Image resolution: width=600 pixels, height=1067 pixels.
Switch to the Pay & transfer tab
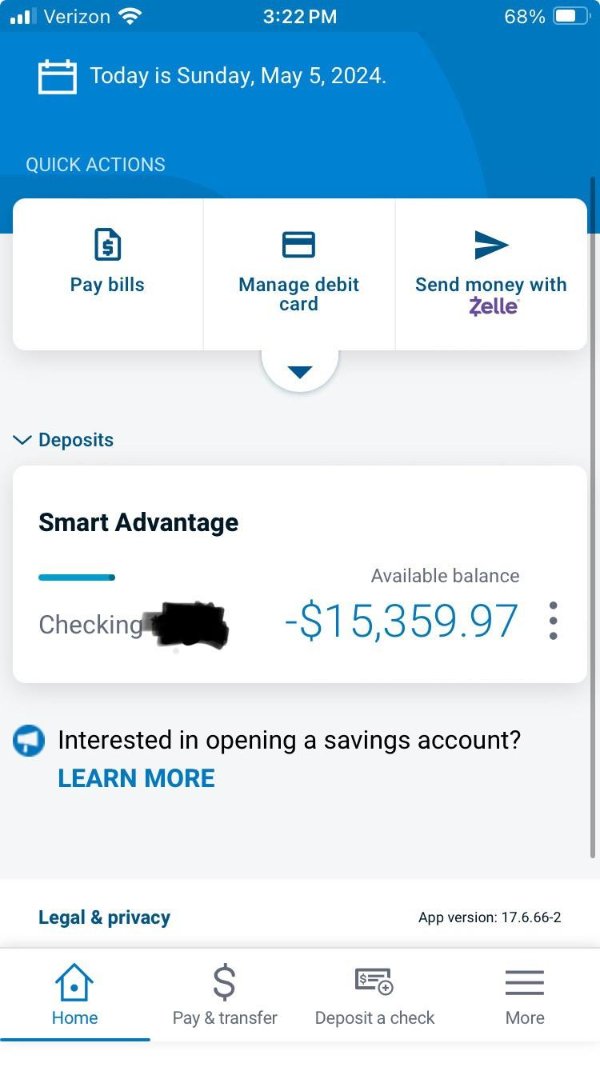pyautogui.click(x=224, y=996)
